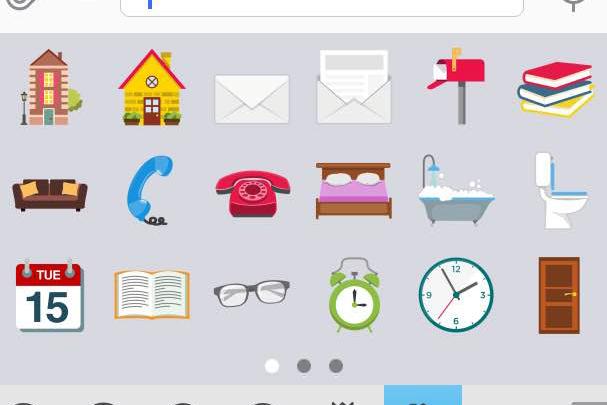Focus the text input field
607x405 pixels.
(320, 6)
